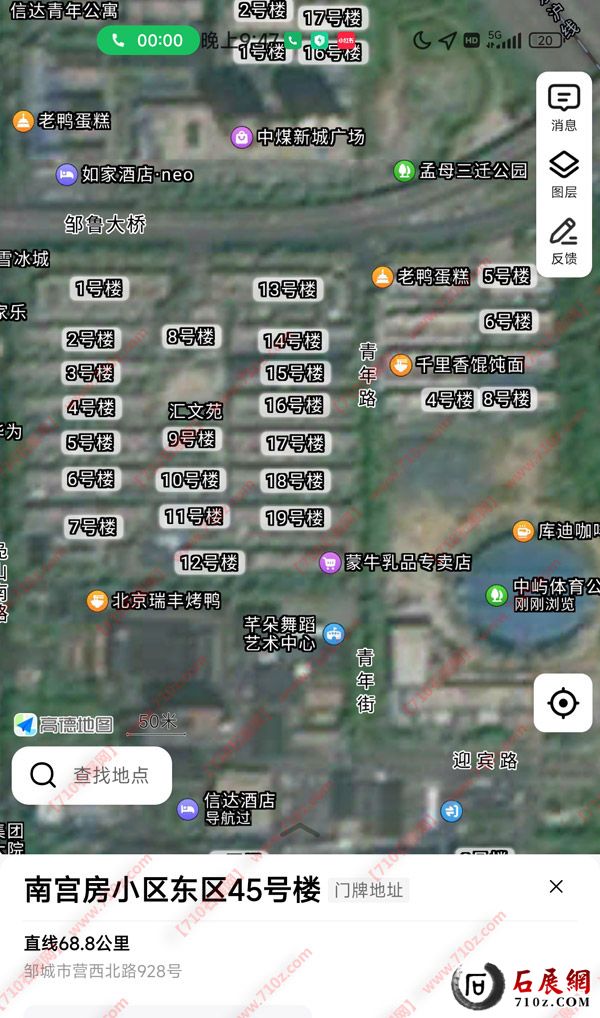The width and height of the screenshot is (600, 1018).
Task: Select 中煤新城广场 on the map
Action: [241, 137]
